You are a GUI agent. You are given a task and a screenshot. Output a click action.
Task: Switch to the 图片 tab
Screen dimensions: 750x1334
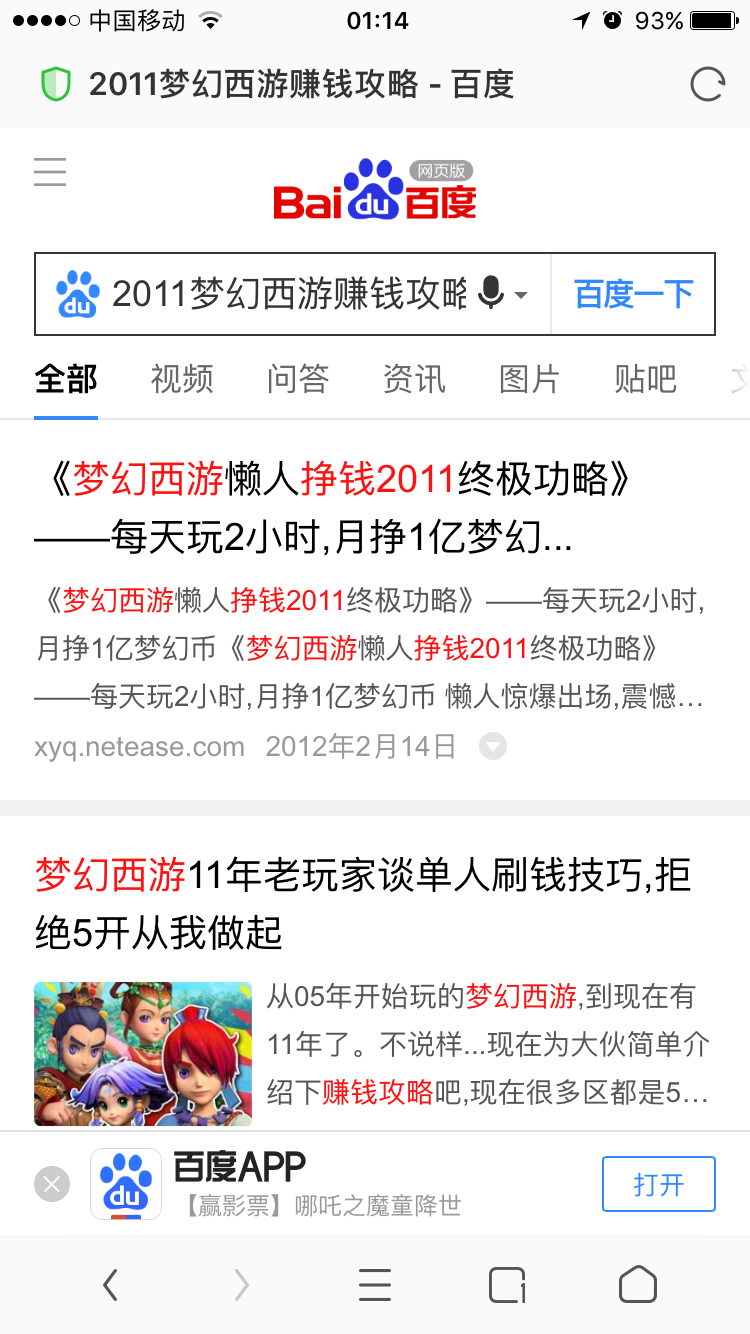point(530,379)
